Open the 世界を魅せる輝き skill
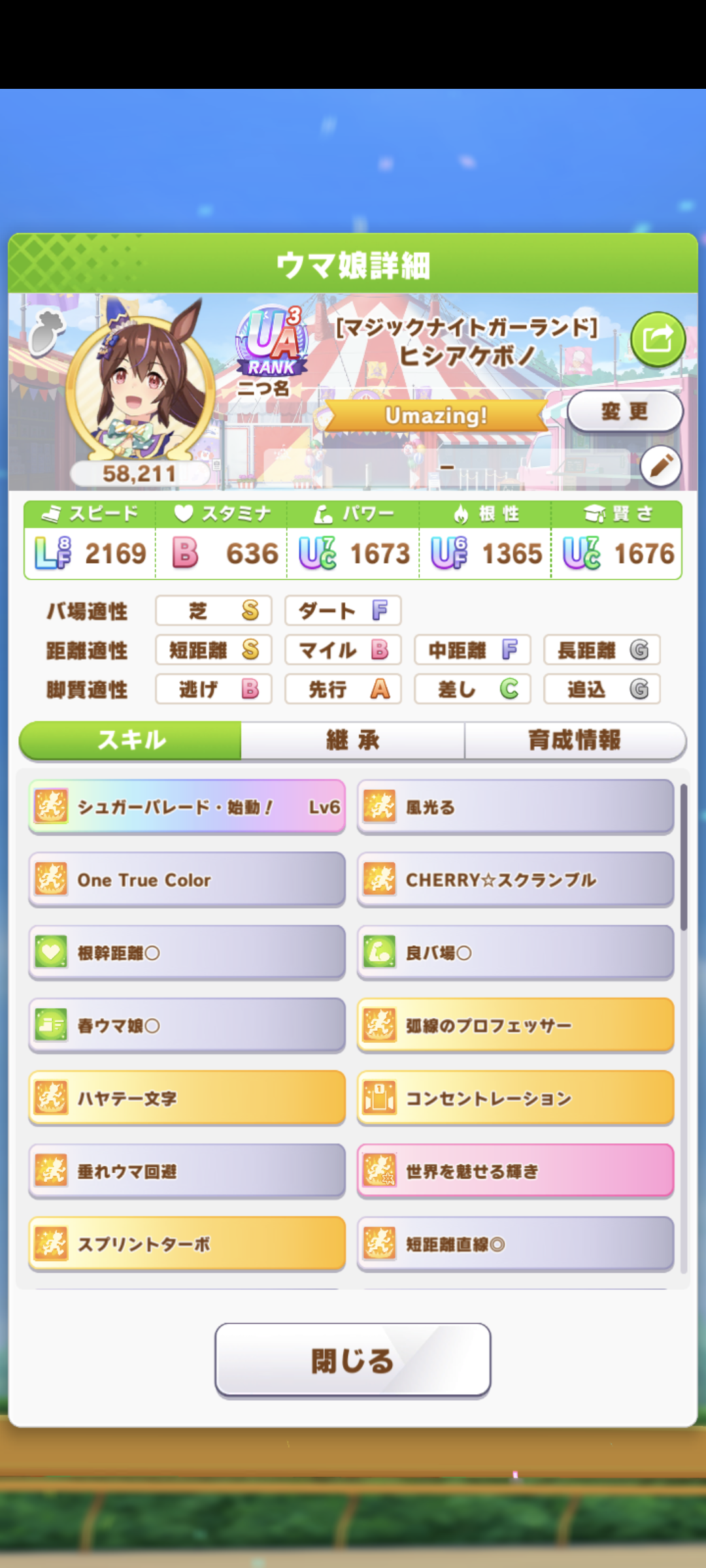The image size is (706, 1568). (x=515, y=1171)
